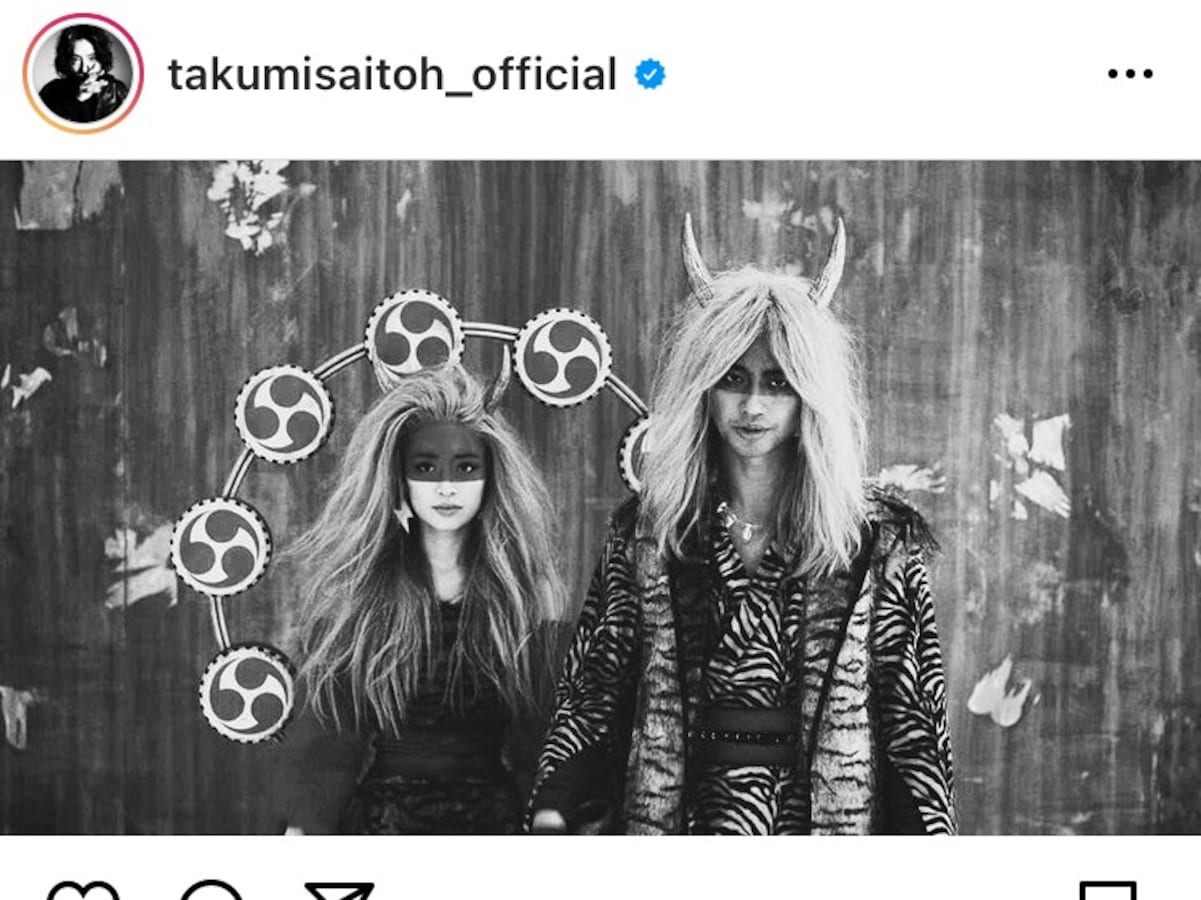Save the post with the bookmark icon

[1107, 891]
